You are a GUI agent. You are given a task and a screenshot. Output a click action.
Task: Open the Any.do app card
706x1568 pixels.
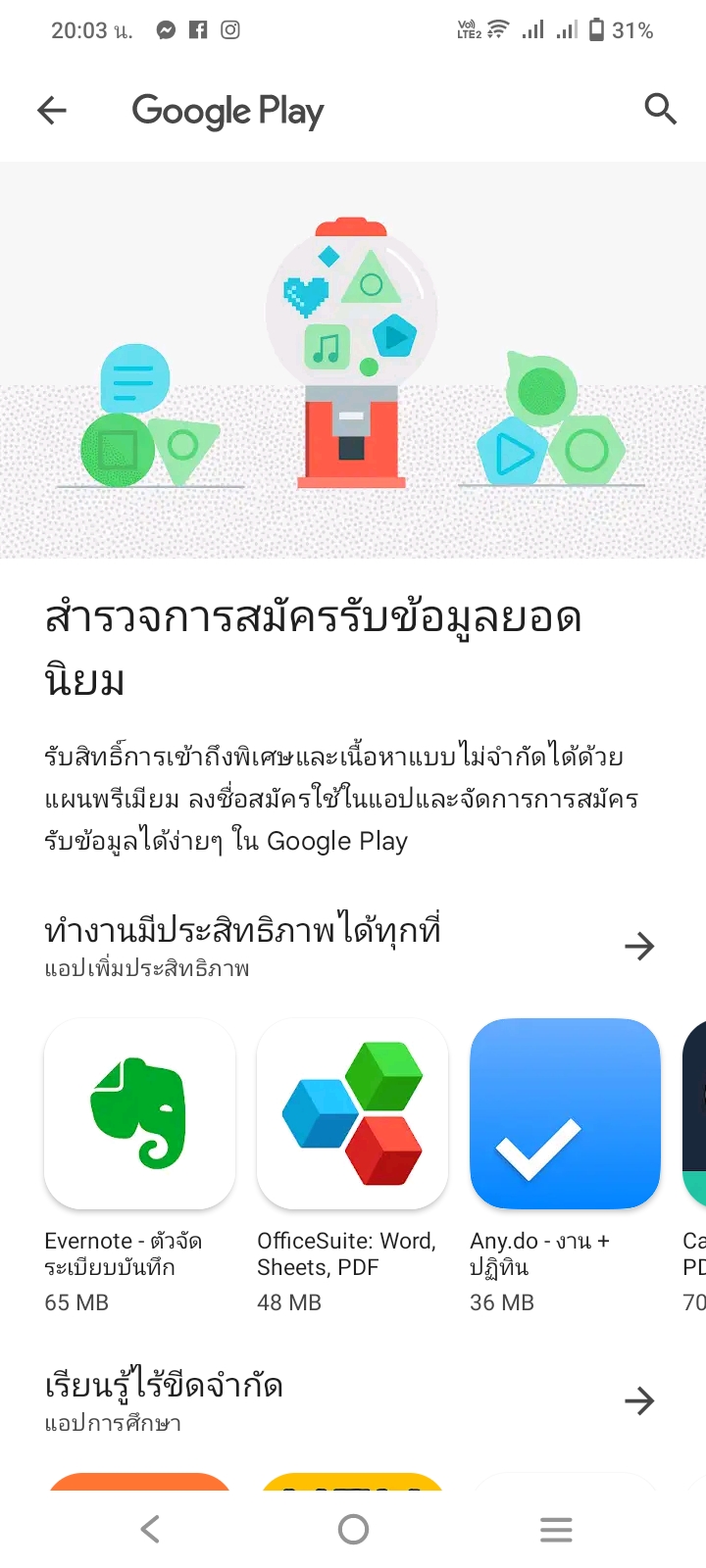point(565,1165)
